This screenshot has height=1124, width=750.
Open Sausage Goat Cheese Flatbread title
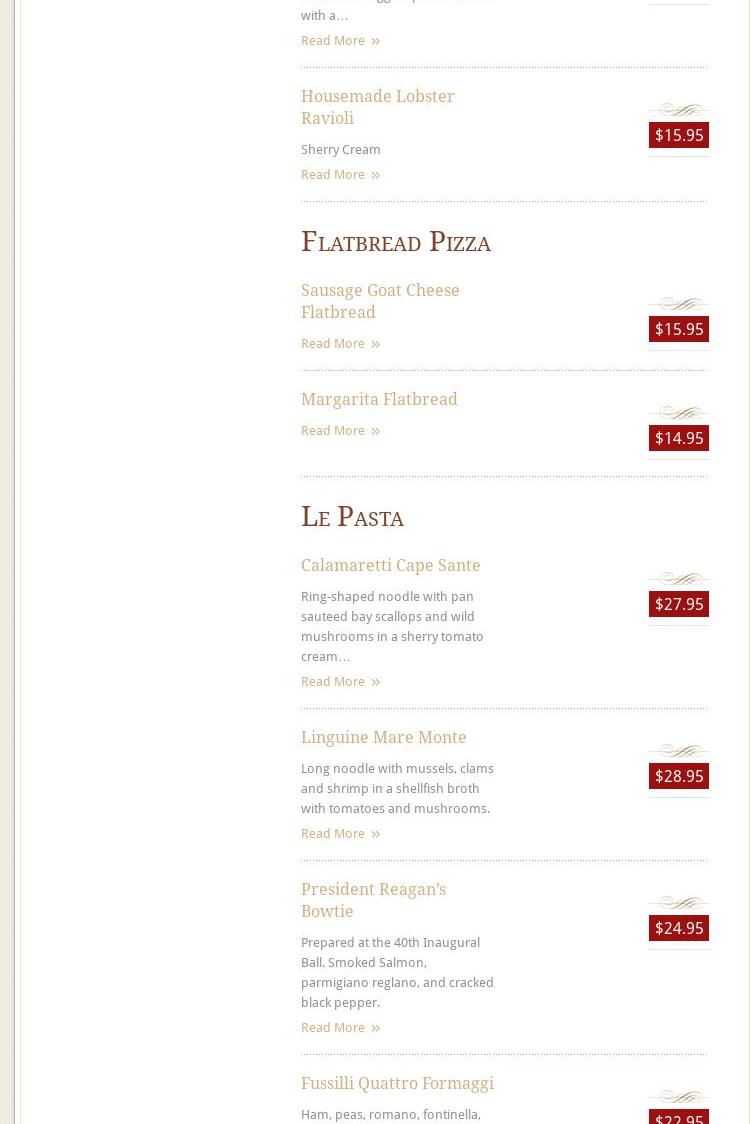click(x=380, y=301)
